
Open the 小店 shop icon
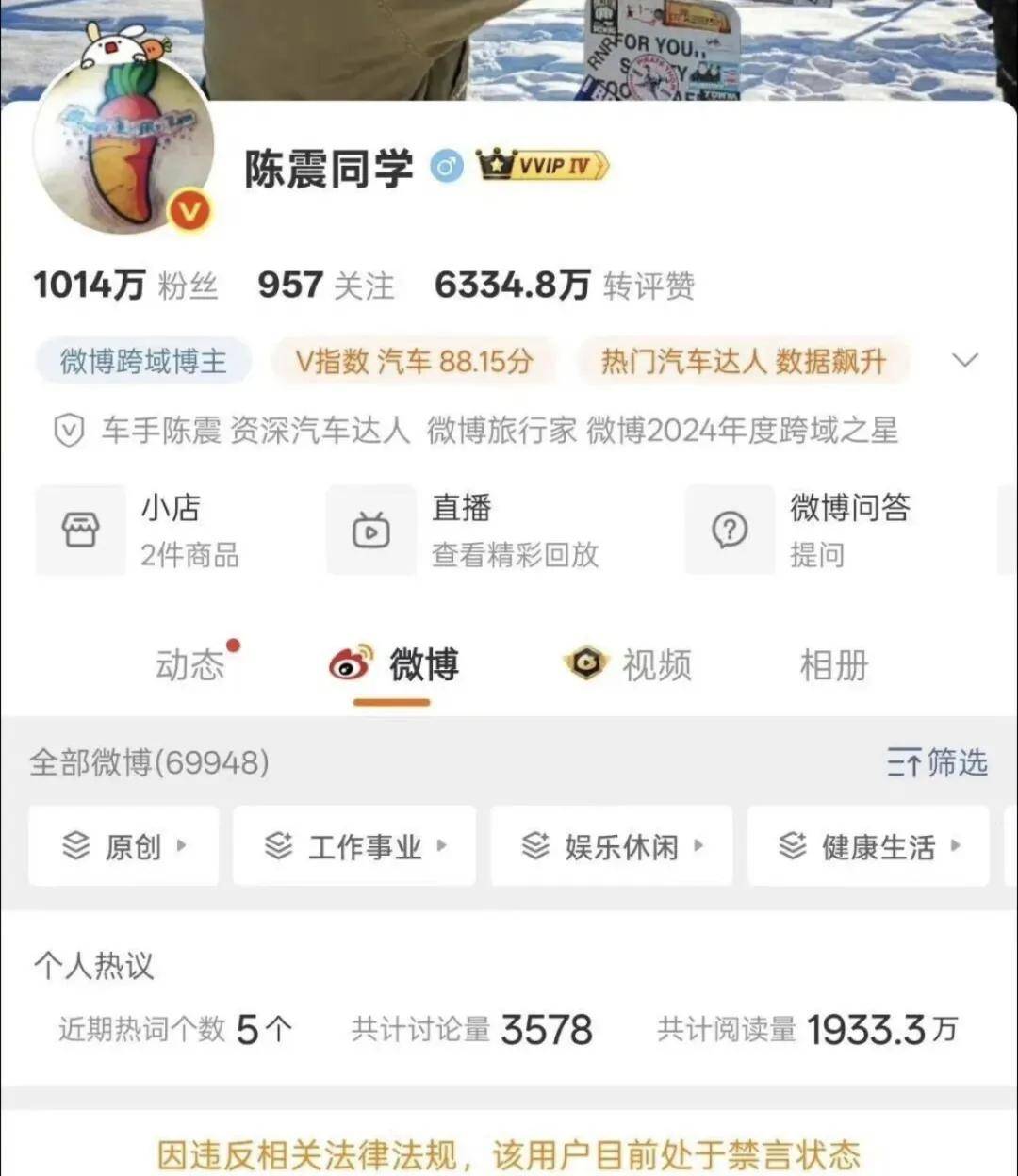[80, 530]
